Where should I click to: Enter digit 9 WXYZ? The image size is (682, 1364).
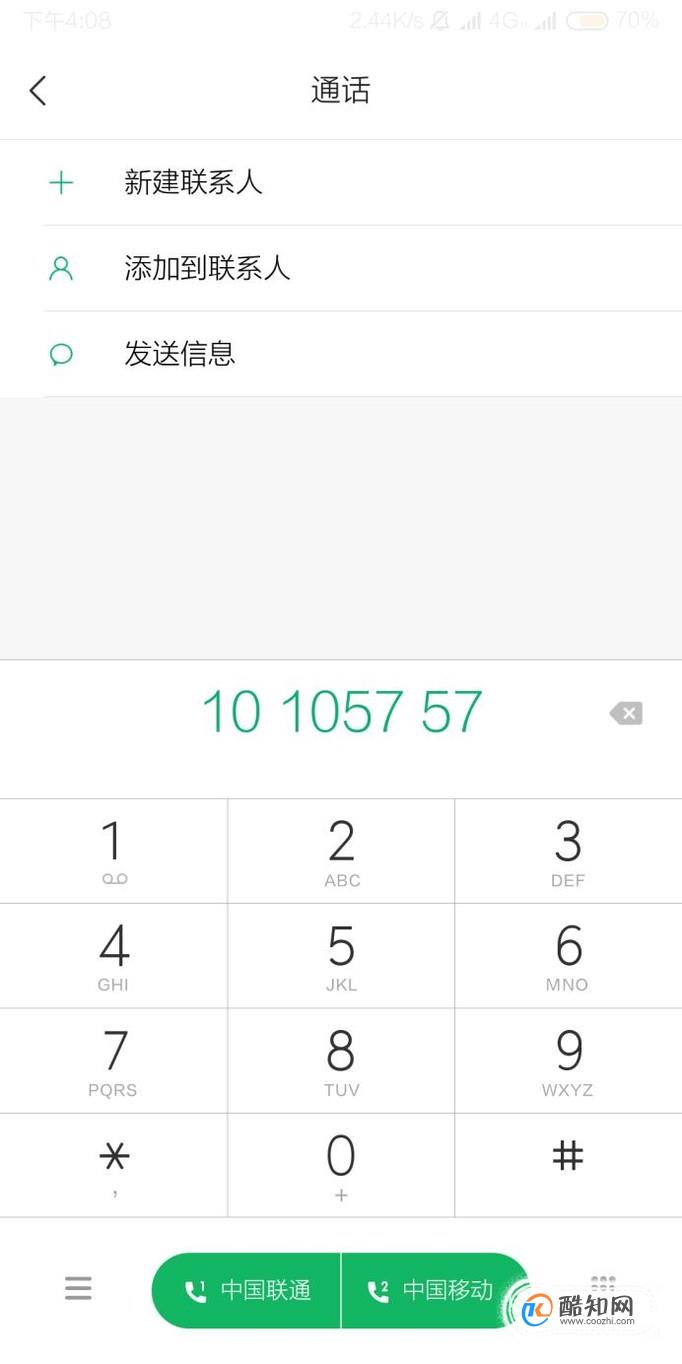568,1061
